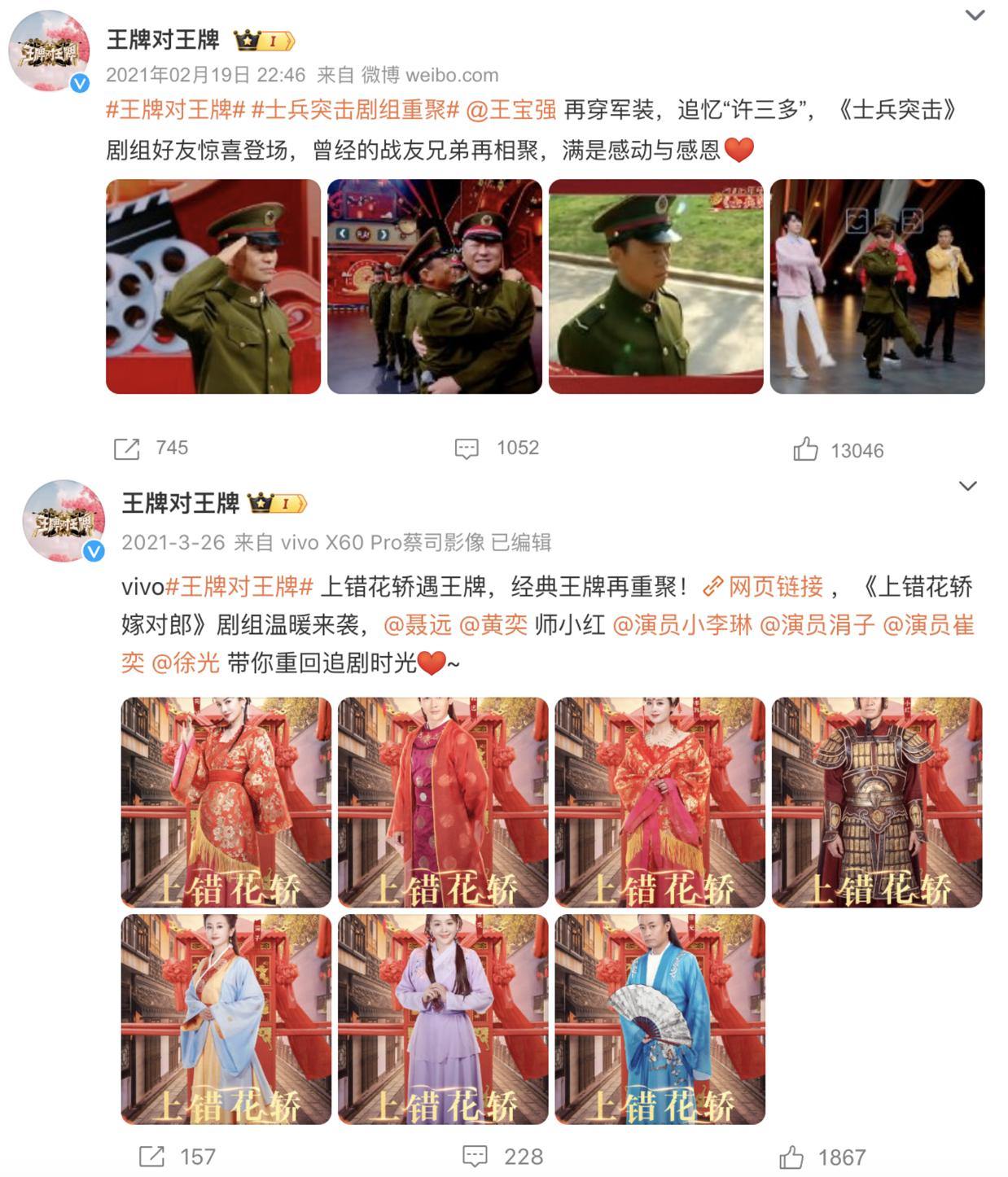Open the 1052 comments on the first post
Screen dimensions: 1008x1177
coord(467,448)
